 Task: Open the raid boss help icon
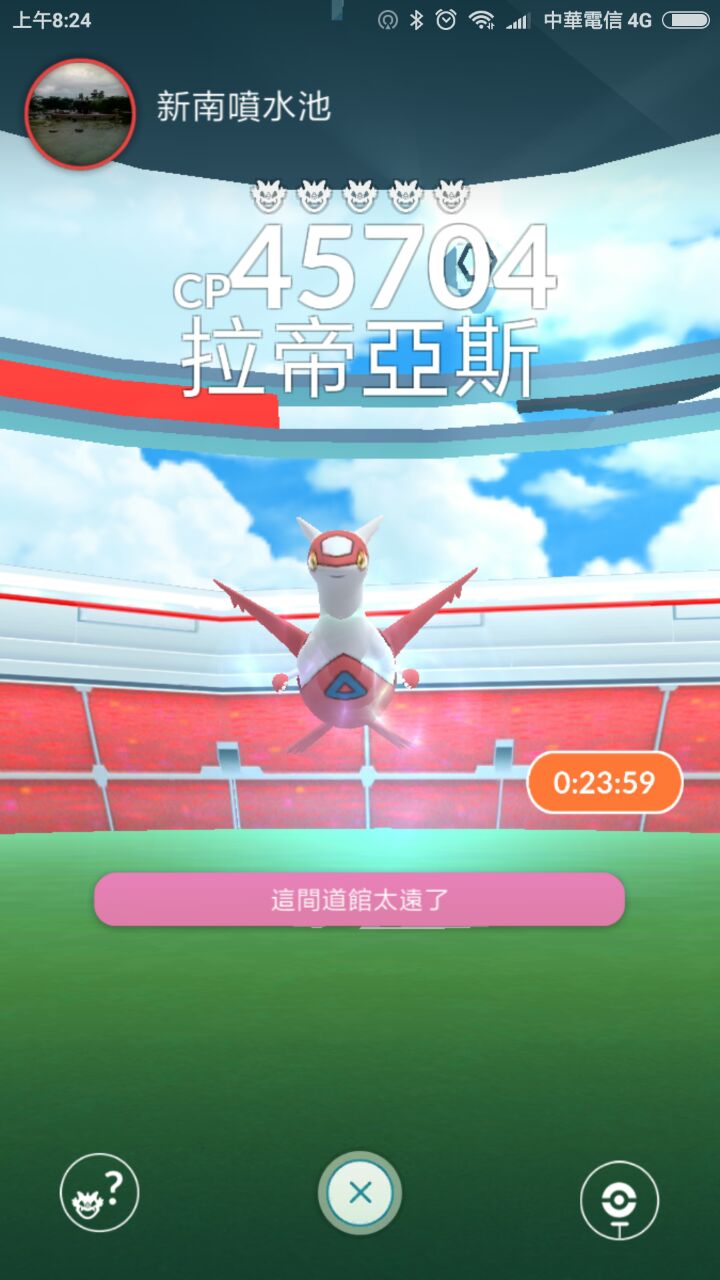pos(99,1192)
